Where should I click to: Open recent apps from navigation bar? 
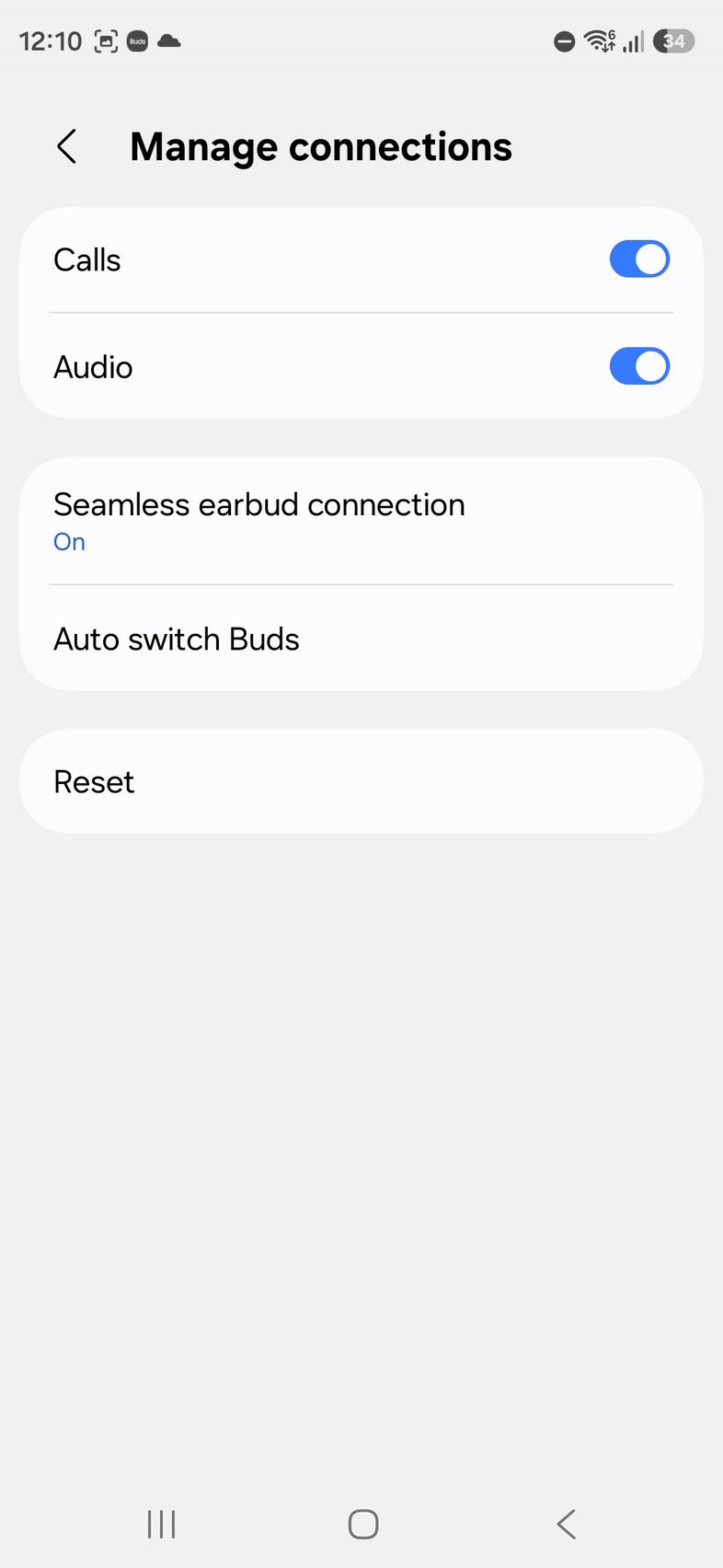(161, 1524)
